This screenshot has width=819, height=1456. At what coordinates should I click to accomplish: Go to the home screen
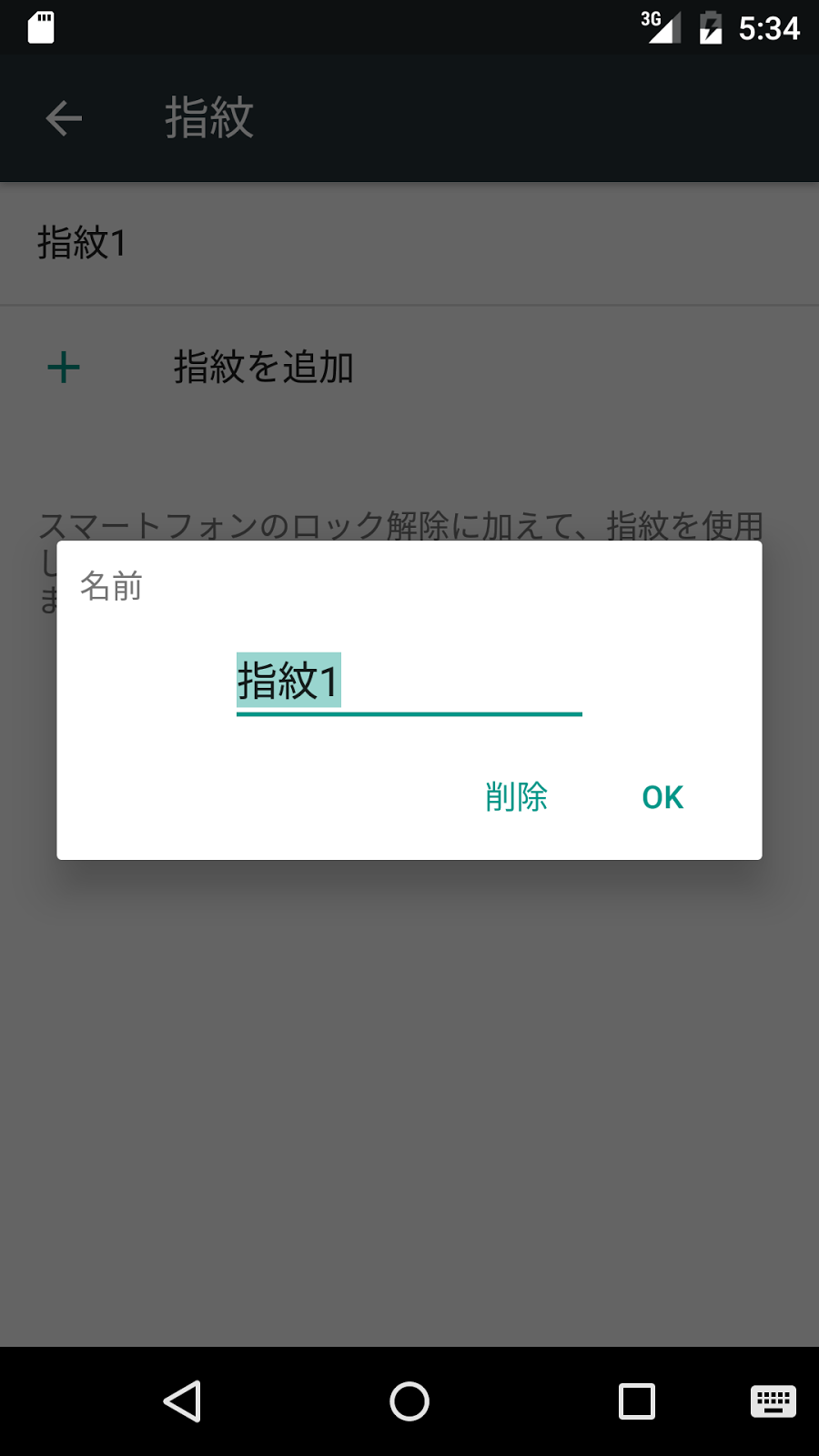pyautogui.click(x=409, y=1401)
